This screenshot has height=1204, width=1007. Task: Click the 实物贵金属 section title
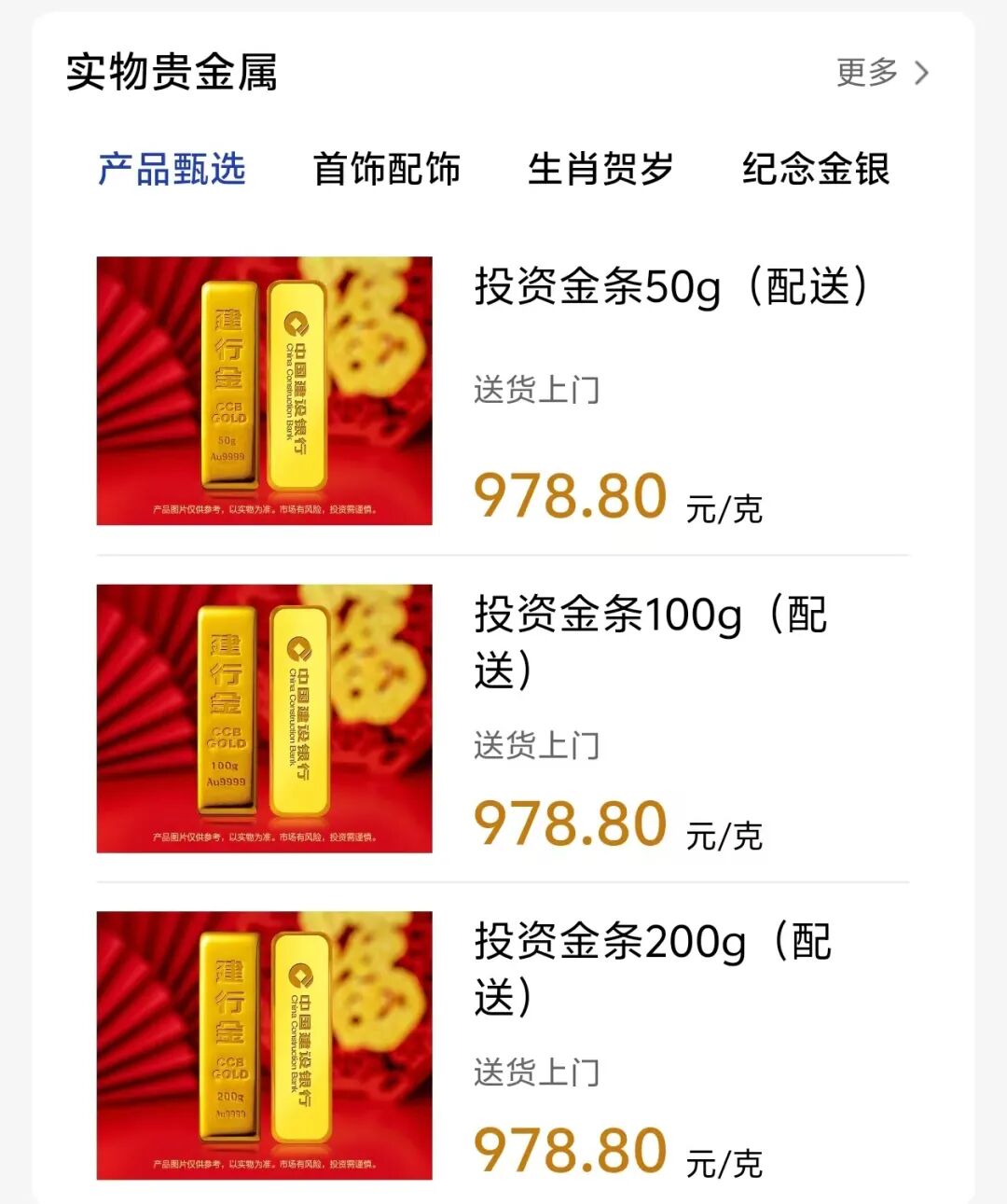173,73
